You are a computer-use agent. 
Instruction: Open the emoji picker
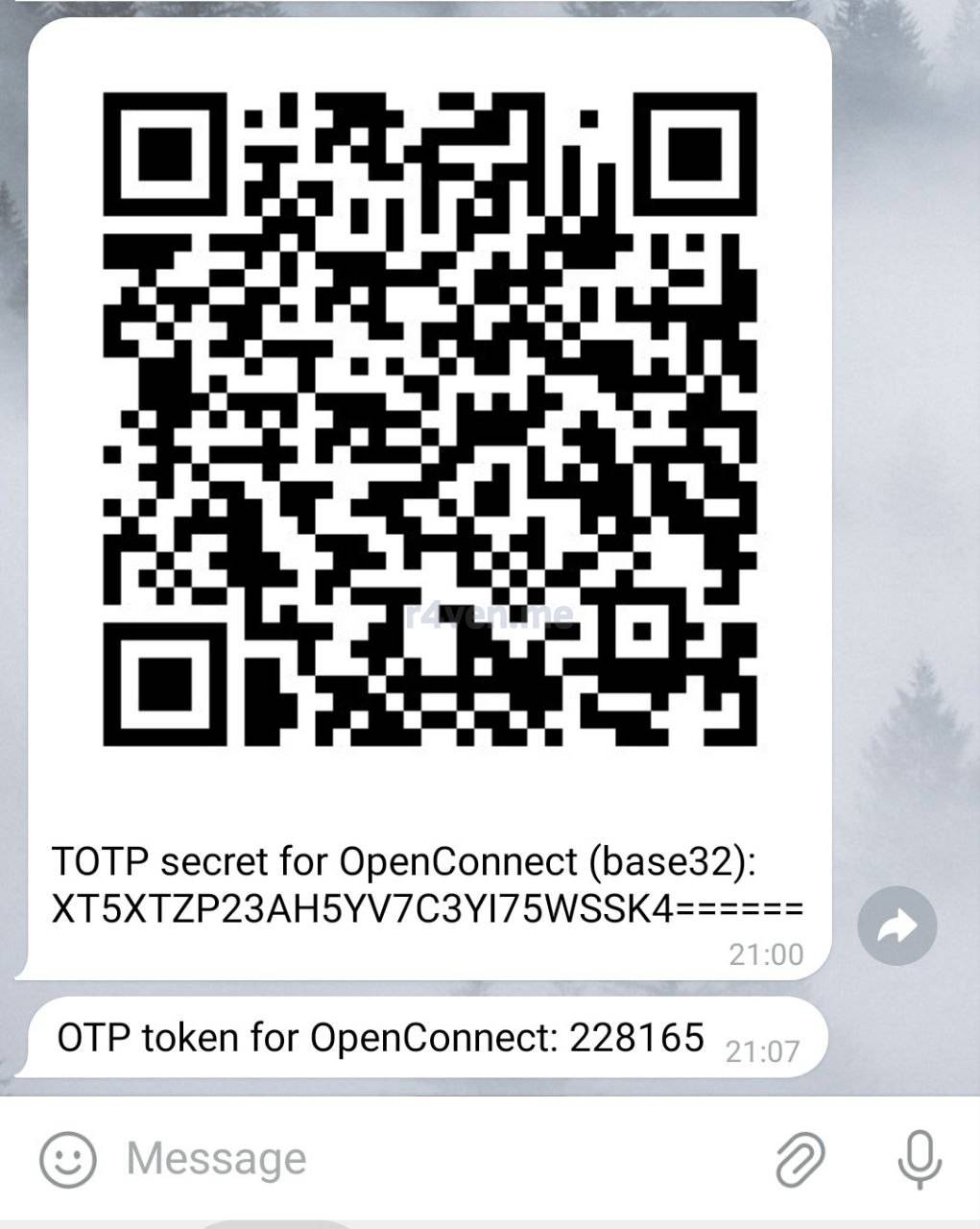click(67, 1158)
